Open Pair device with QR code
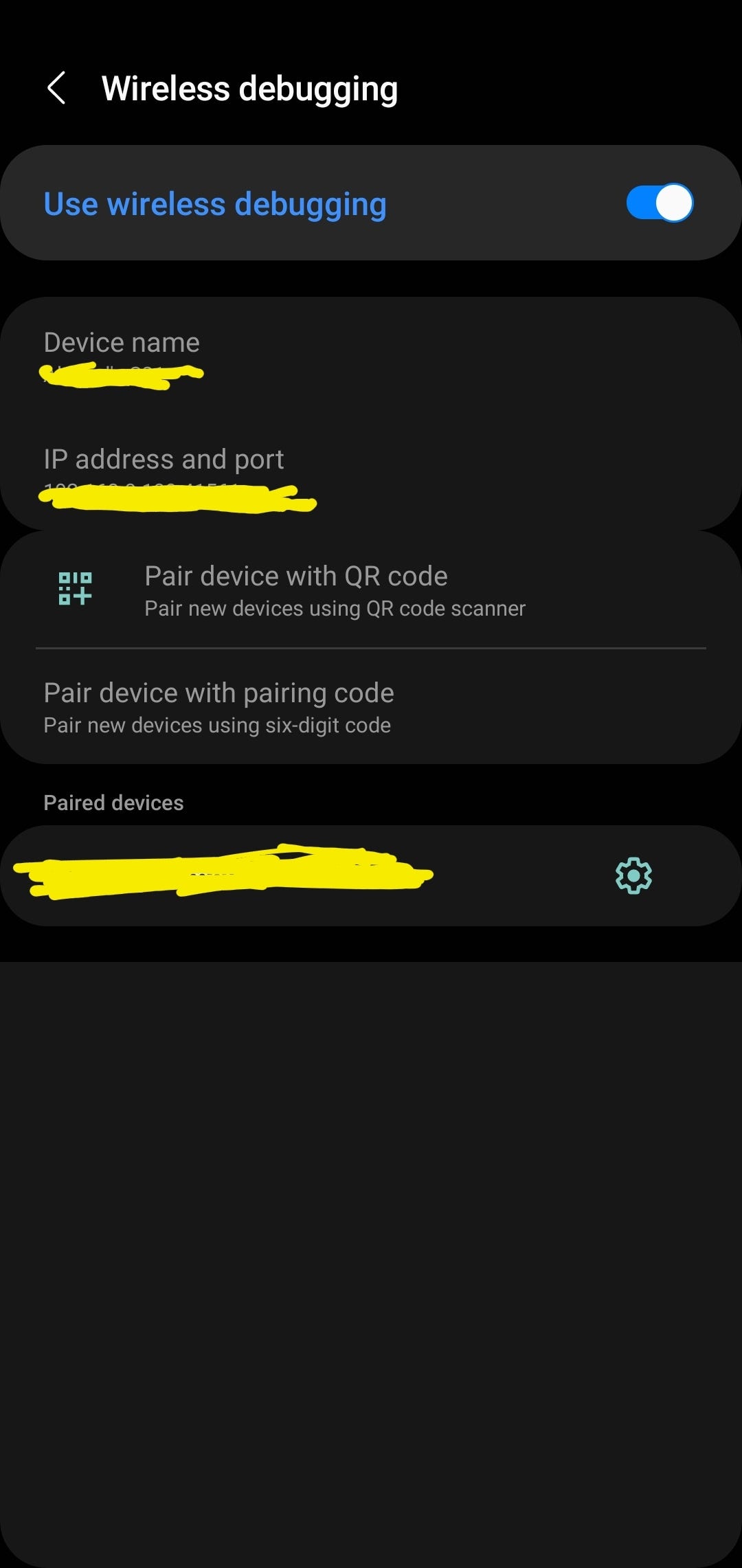 (x=295, y=590)
